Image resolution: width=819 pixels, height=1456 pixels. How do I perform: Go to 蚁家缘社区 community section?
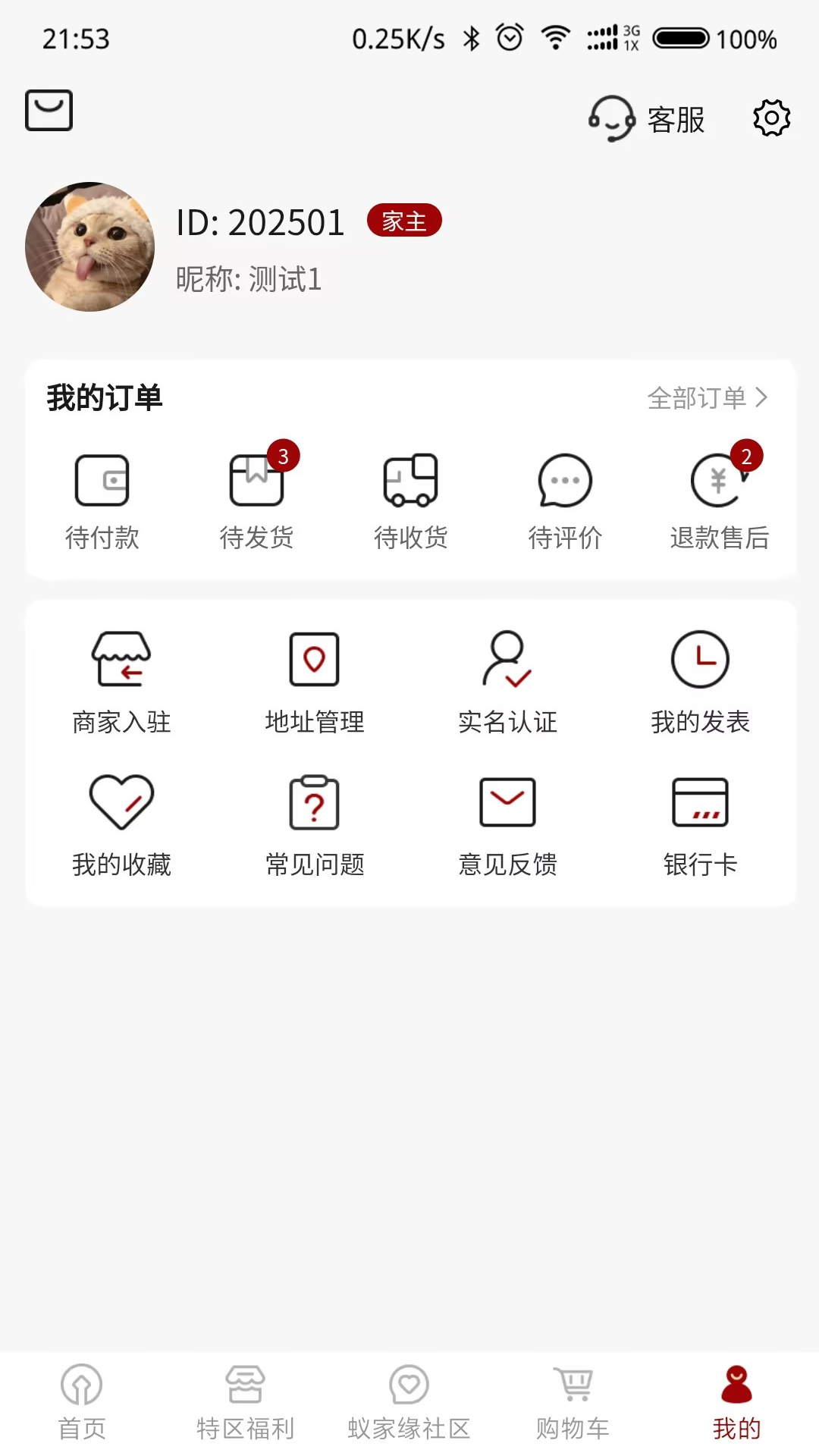[x=409, y=1403]
